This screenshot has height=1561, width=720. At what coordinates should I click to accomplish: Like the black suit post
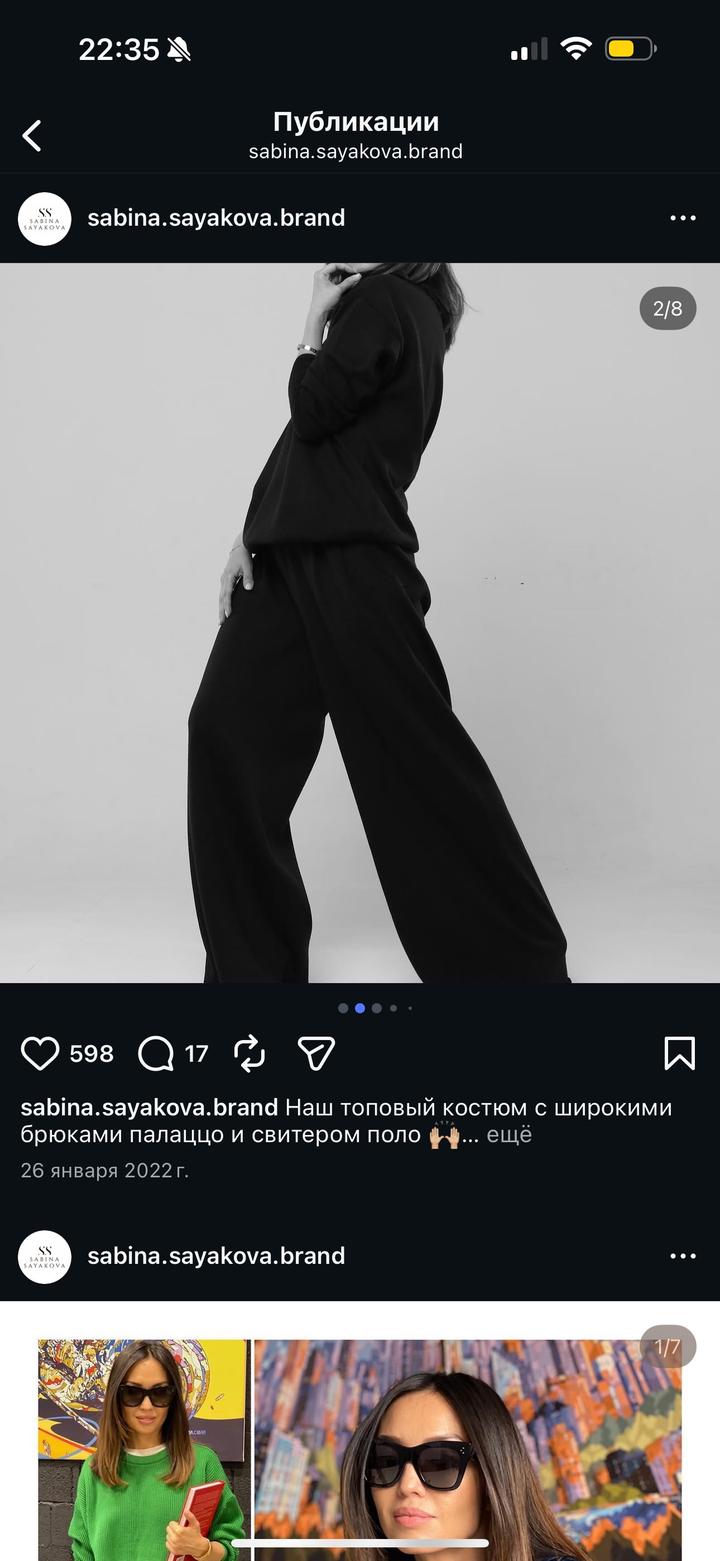[40, 1053]
